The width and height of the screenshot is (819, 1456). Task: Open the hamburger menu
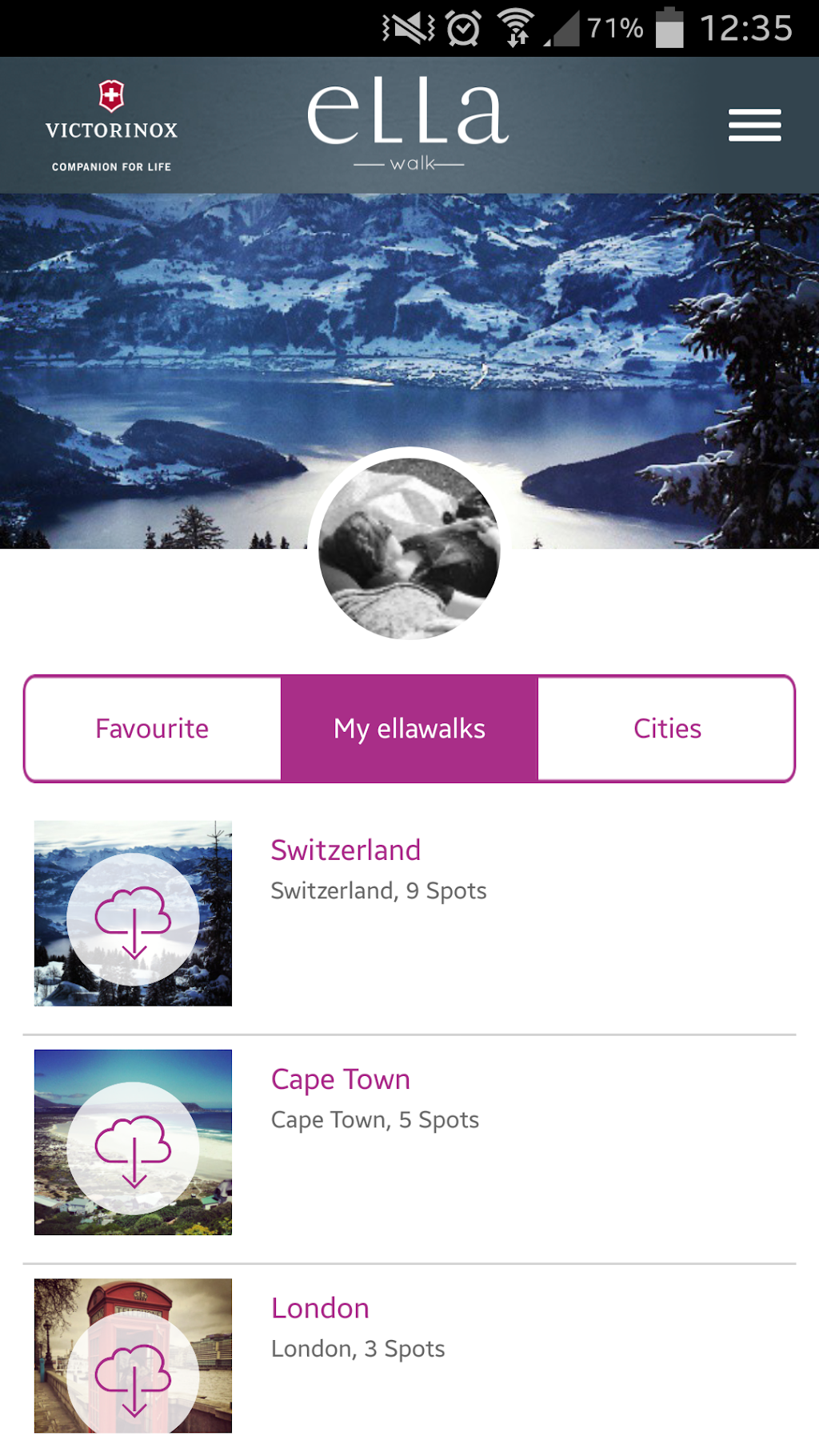pos(754,126)
